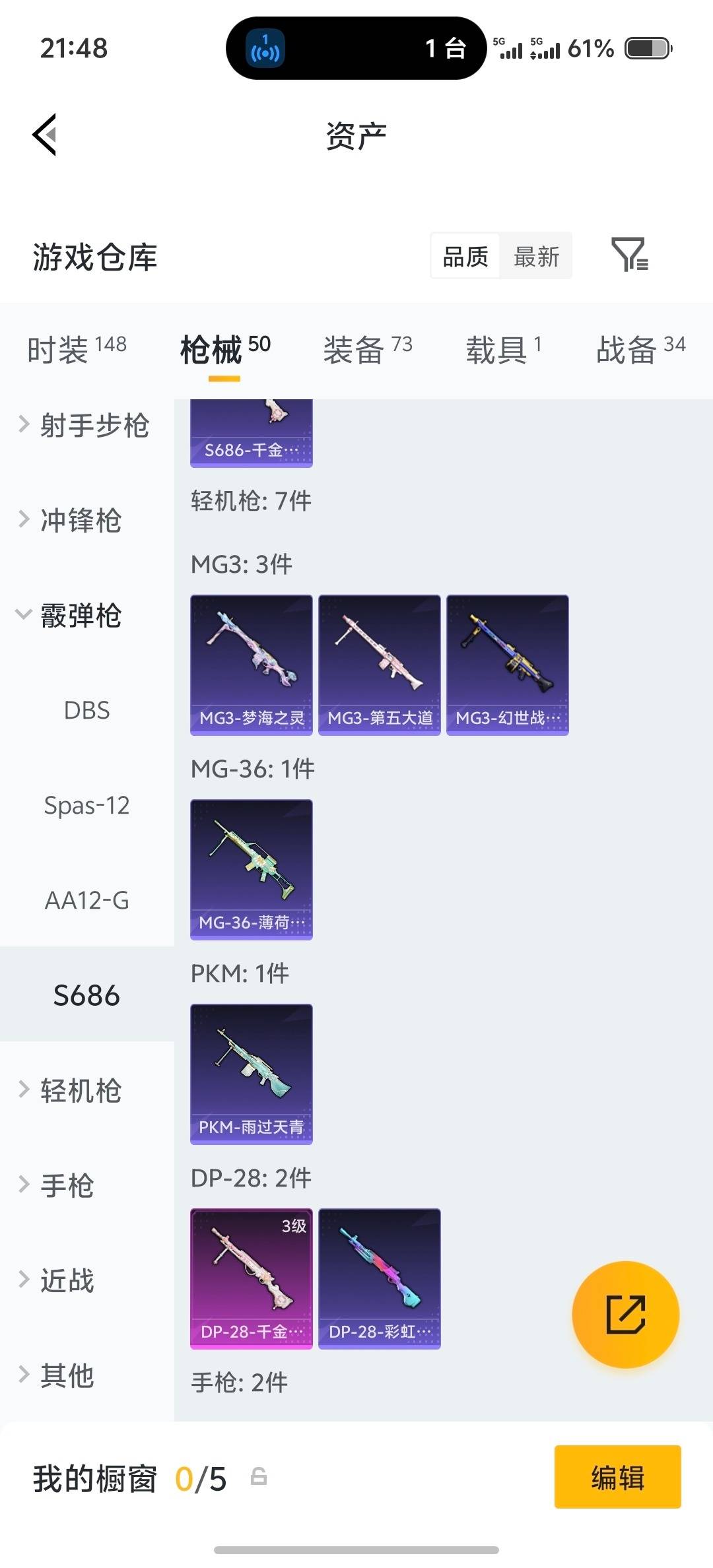Select Spas-12 in the sidebar
Viewport: 713px width, 1568px height.
click(88, 806)
